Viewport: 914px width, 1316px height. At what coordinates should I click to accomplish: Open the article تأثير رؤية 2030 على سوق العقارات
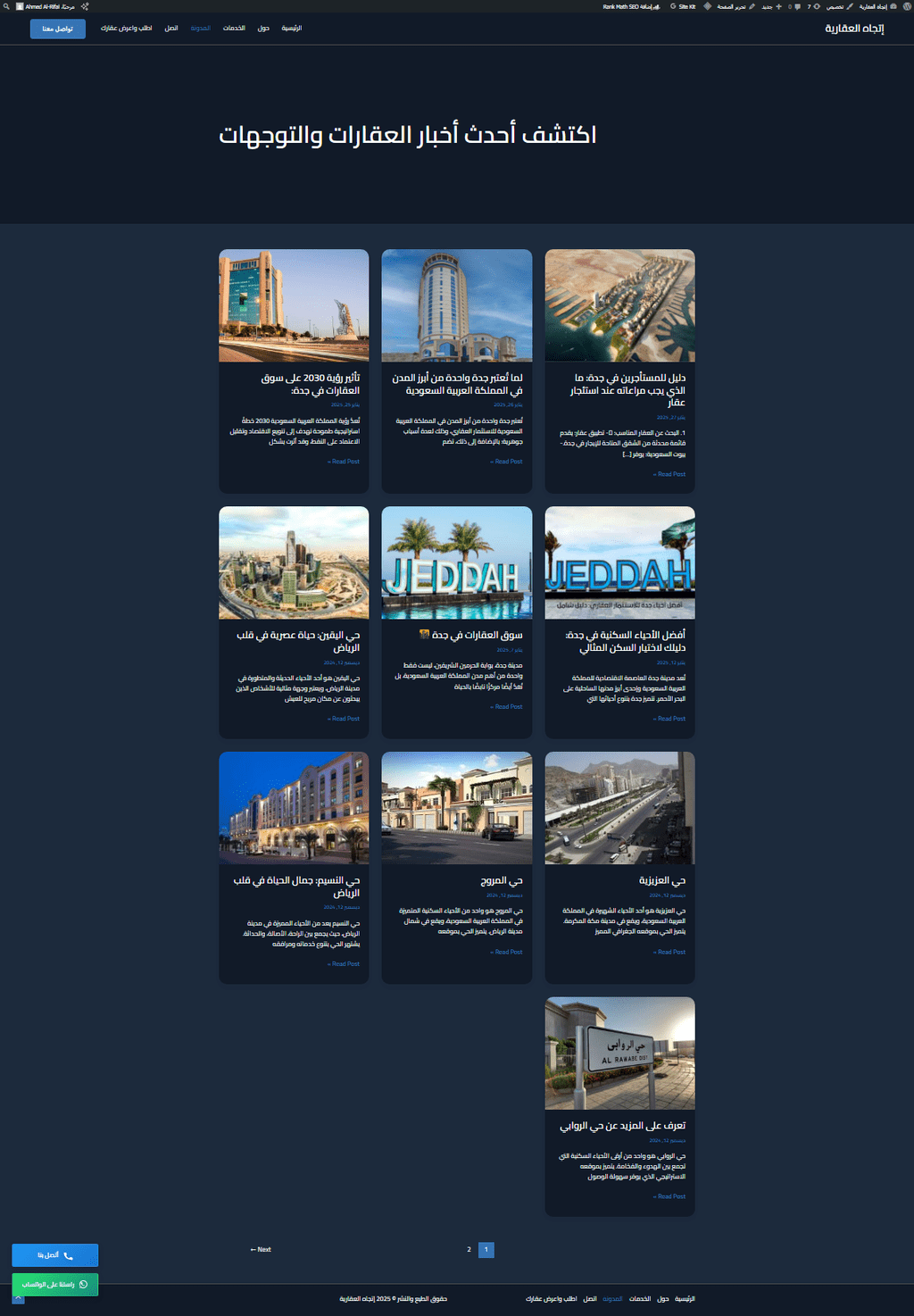(311, 384)
